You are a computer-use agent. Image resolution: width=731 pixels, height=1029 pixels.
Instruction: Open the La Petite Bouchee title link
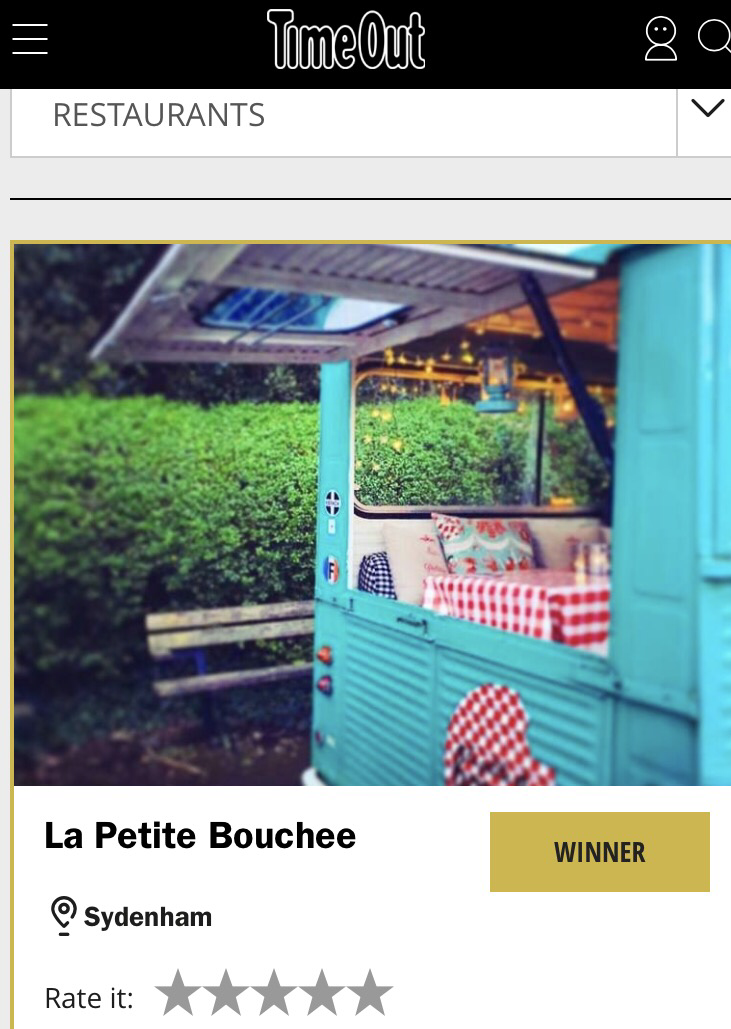pyautogui.click(x=200, y=836)
